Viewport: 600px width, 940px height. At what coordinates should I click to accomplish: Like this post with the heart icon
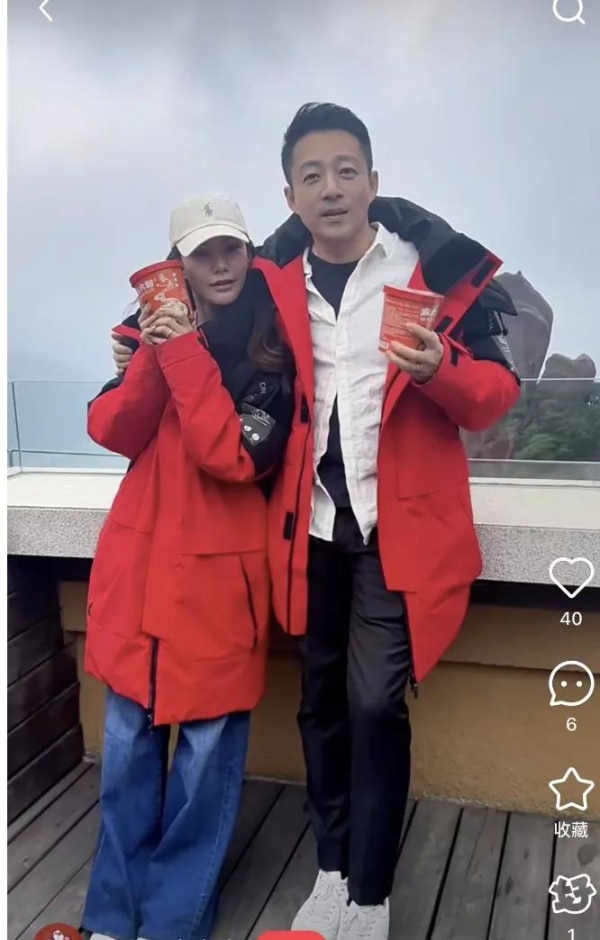tap(571, 578)
